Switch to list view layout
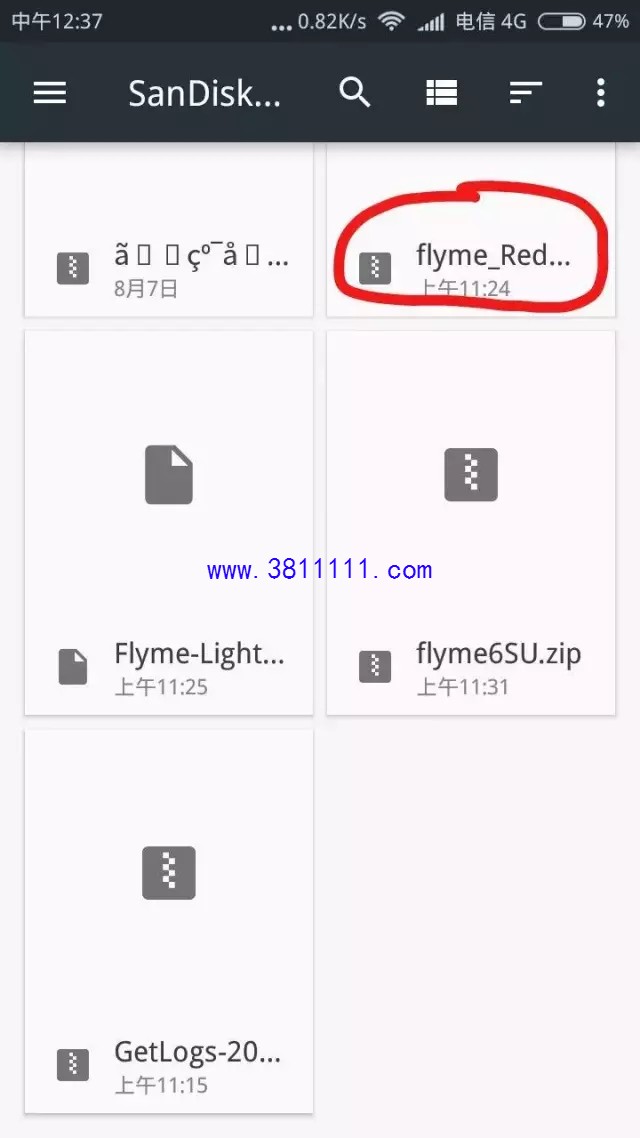Viewport: 640px width, 1138px height. coord(441,93)
